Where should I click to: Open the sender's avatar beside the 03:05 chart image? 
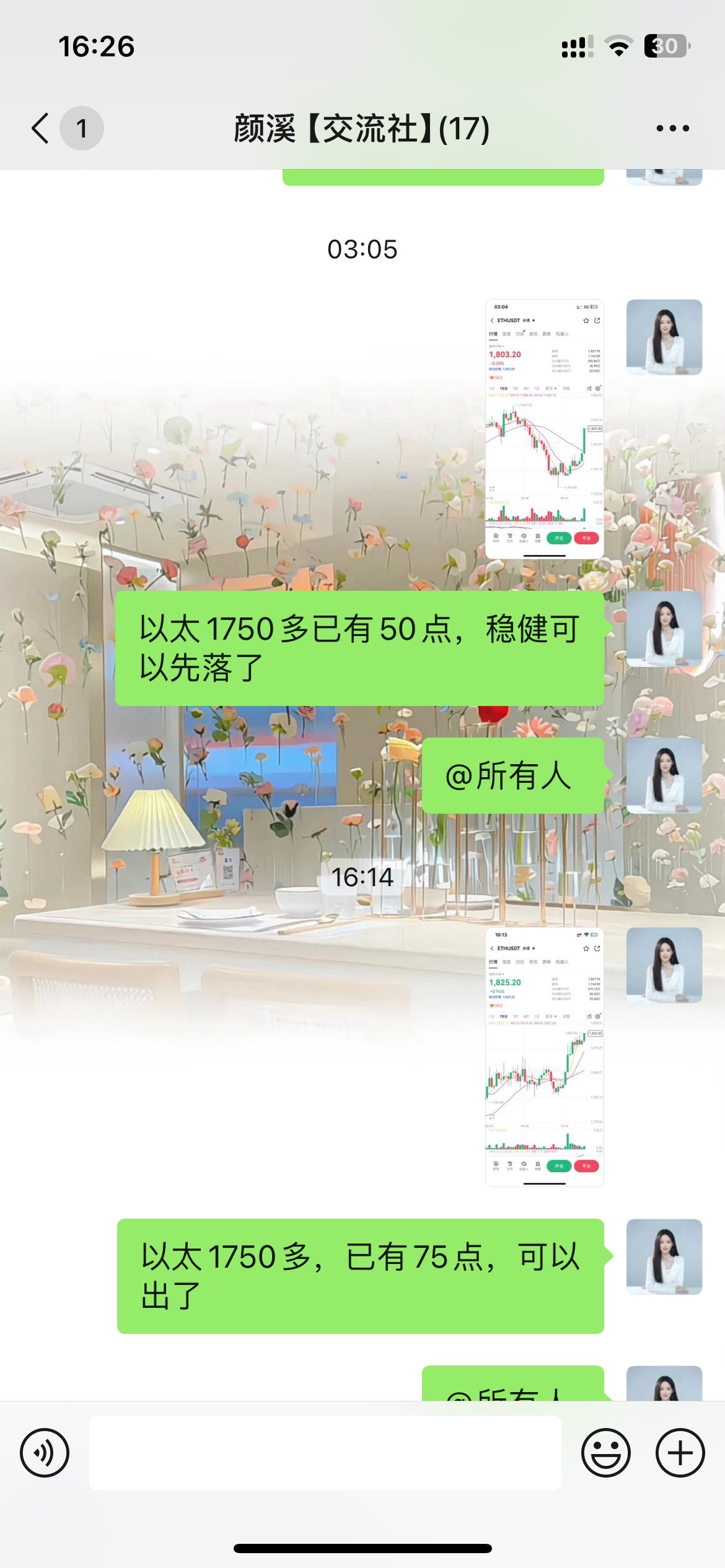click(x=664, y=338)
